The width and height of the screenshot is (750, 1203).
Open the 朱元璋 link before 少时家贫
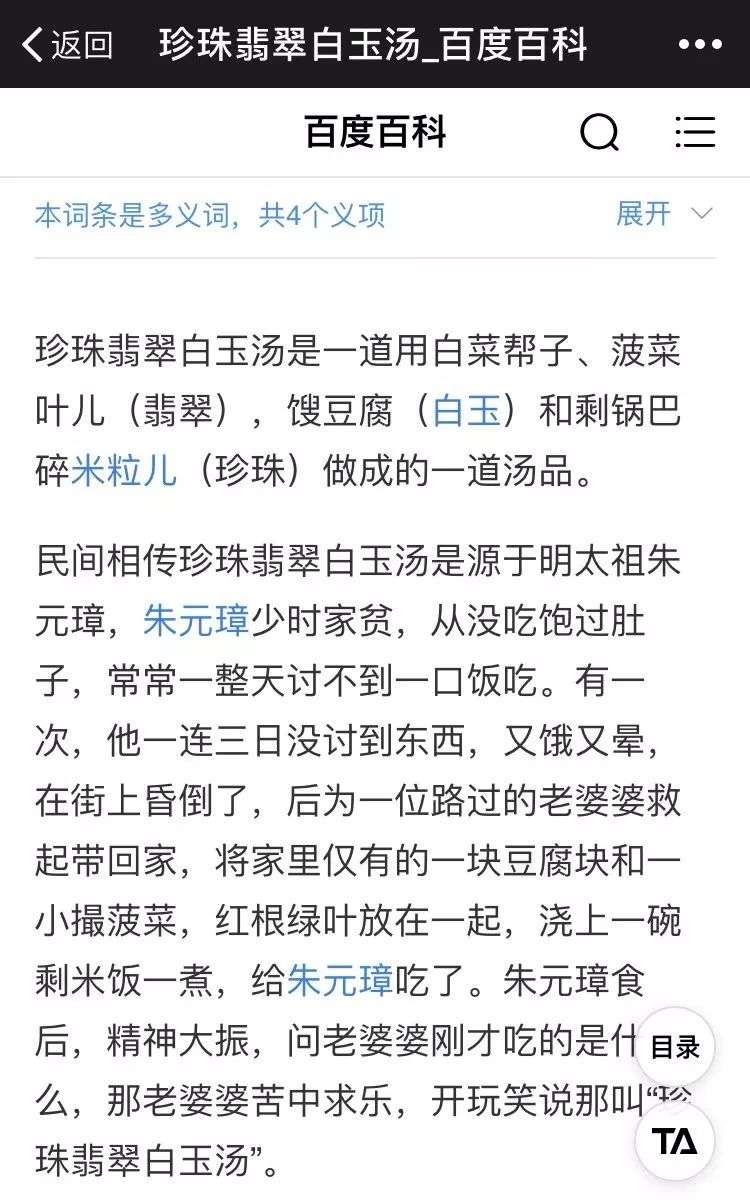click(x=196, y=622)
